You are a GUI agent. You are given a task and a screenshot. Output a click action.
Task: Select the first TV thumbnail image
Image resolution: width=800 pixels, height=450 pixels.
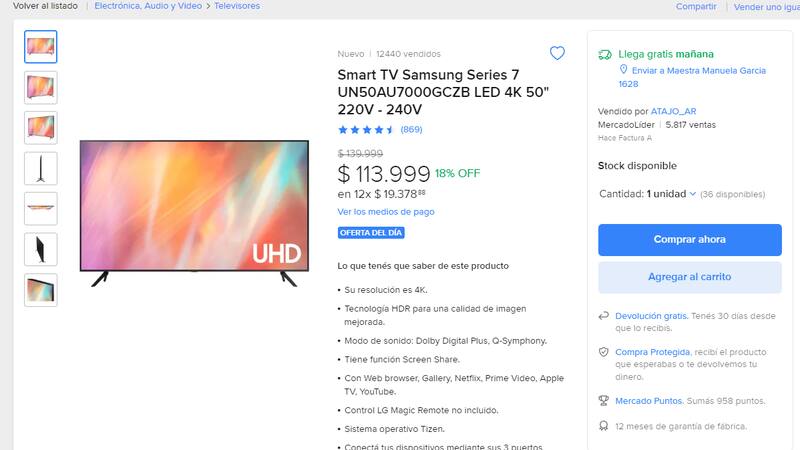tap(41, 47)
